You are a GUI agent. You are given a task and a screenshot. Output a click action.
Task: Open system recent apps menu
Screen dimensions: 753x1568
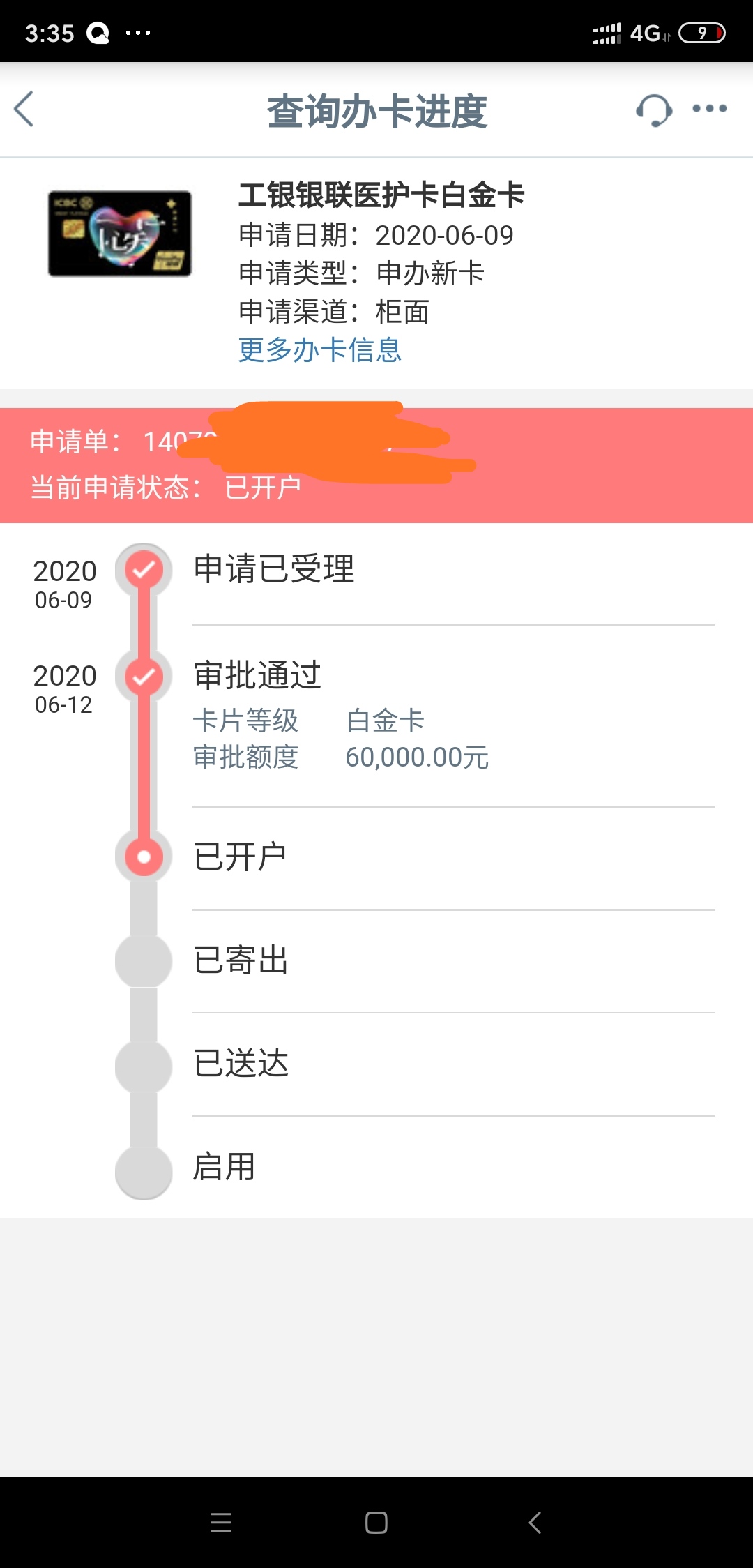[221, 1522]
